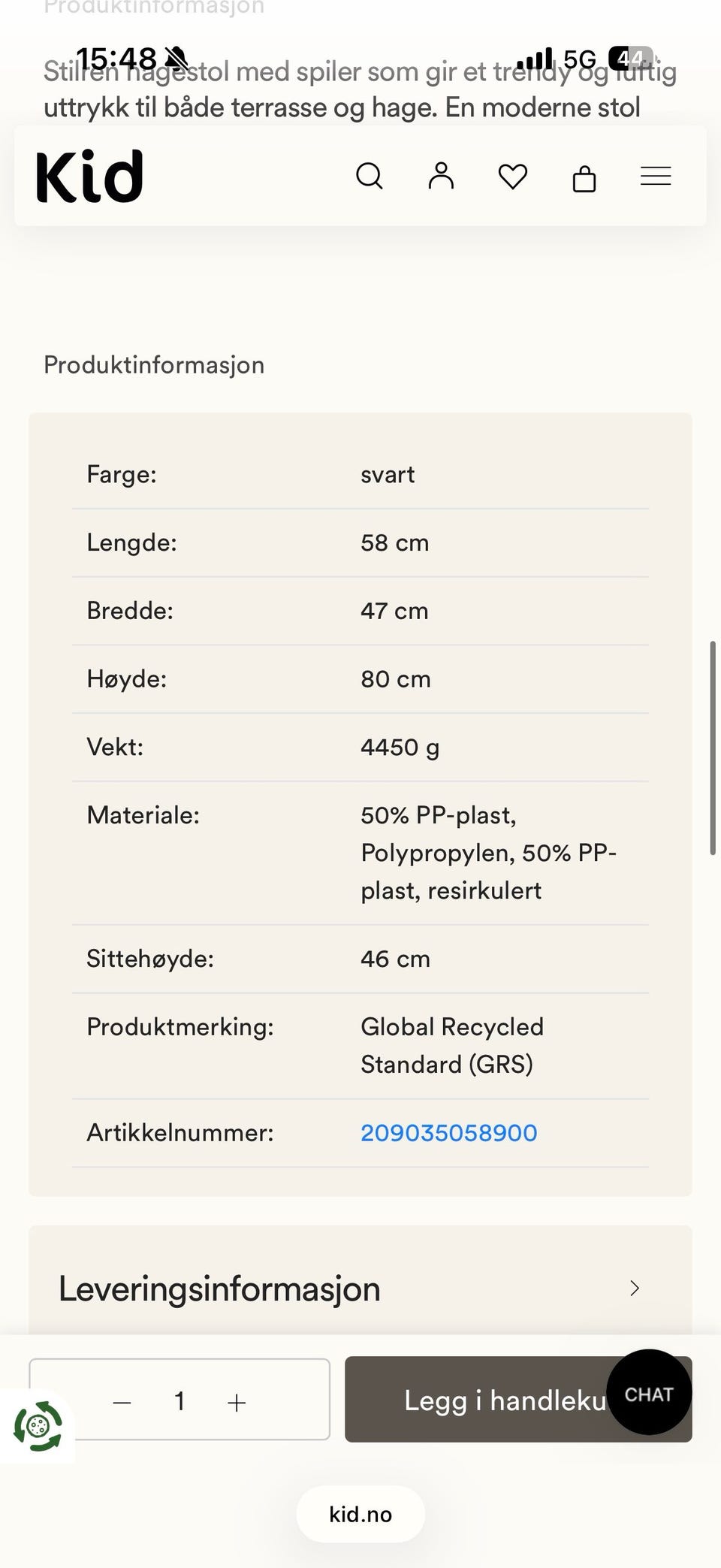The height and width of the screenshot is (1568, 721).
Task: Open the wishlist heart icon
Action: [x=513, y=177]
